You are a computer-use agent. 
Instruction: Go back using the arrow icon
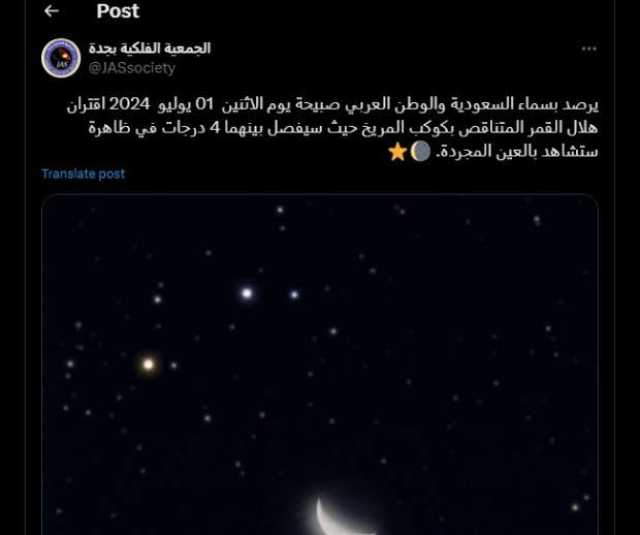point(52,11)
